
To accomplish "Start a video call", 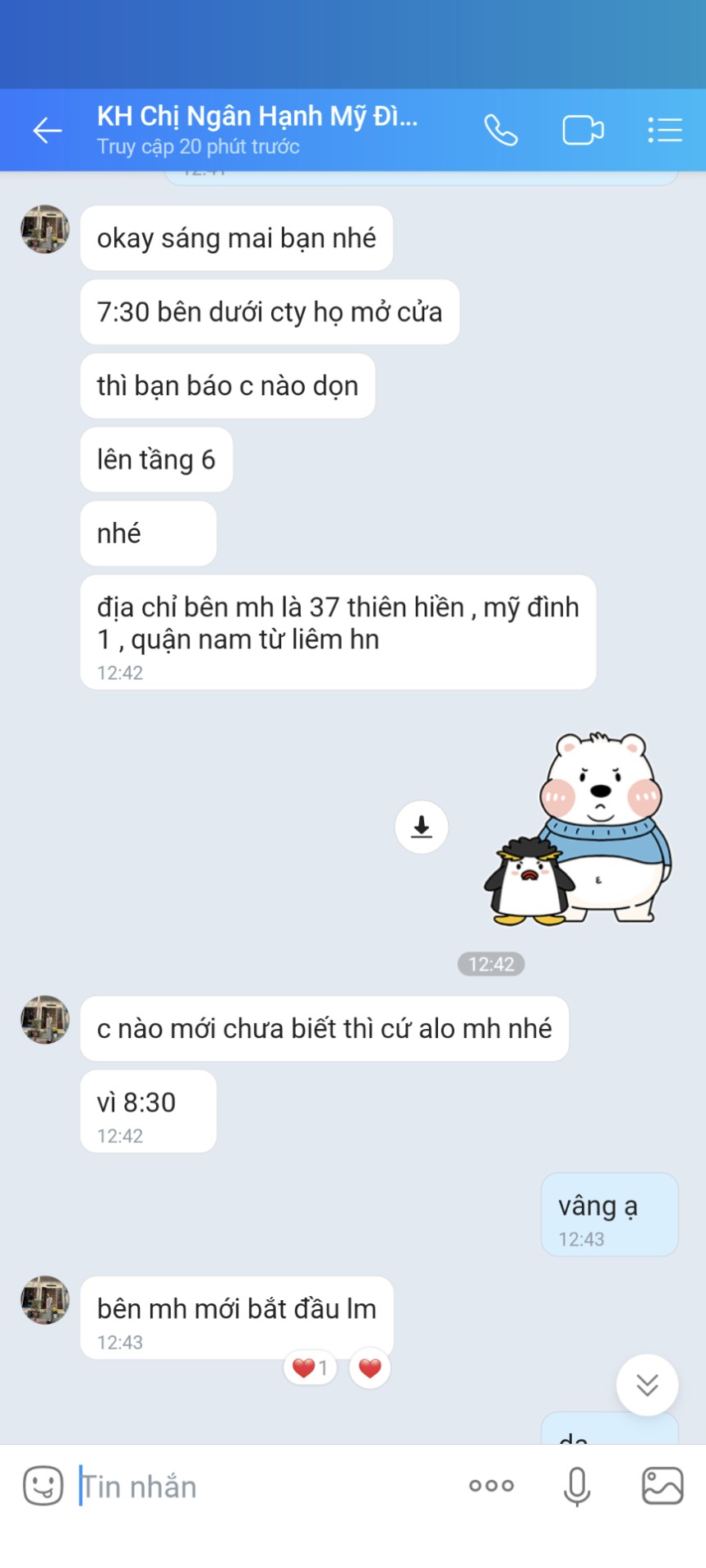I will [583, 130].
